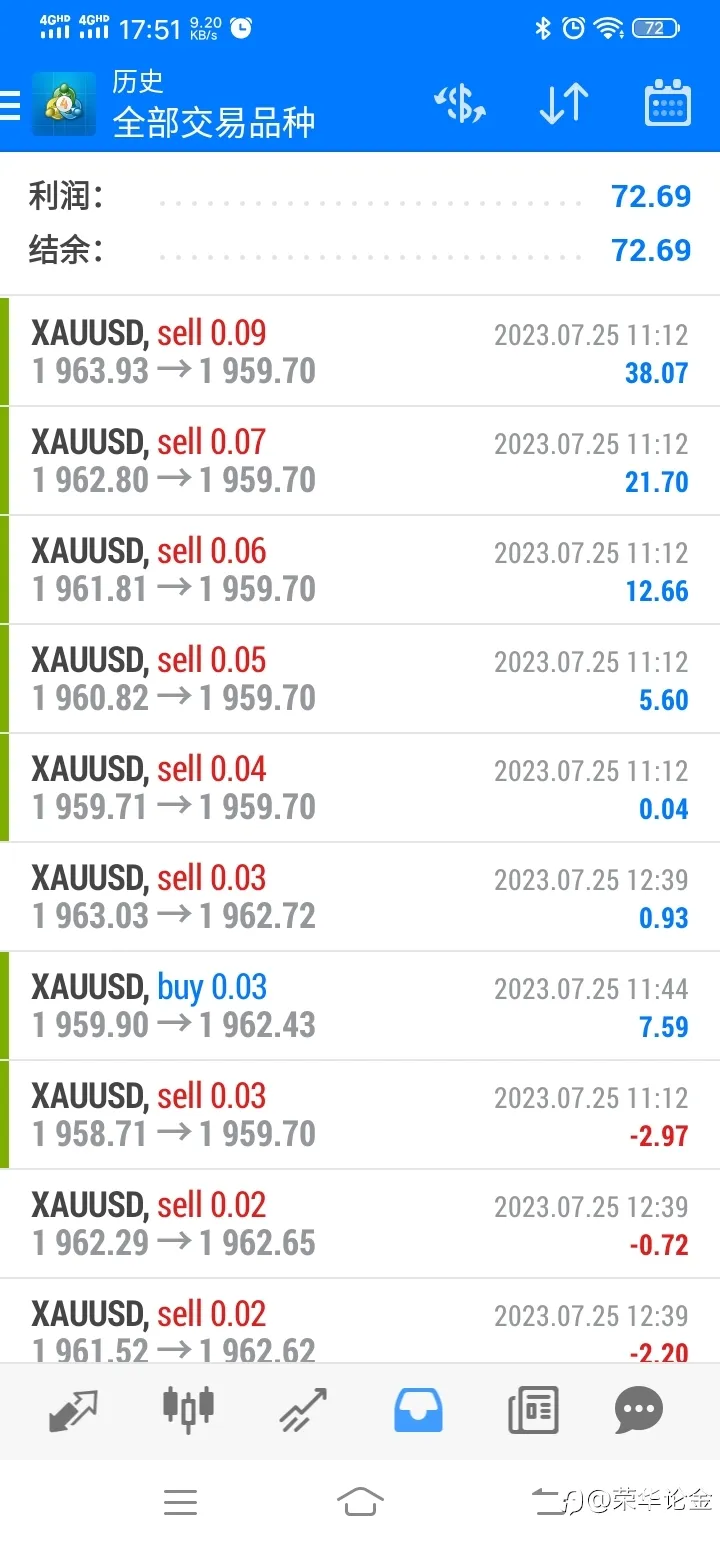720x1544 pixels.
Task: Open the calendar date range picker
Action: pos(668,104)
